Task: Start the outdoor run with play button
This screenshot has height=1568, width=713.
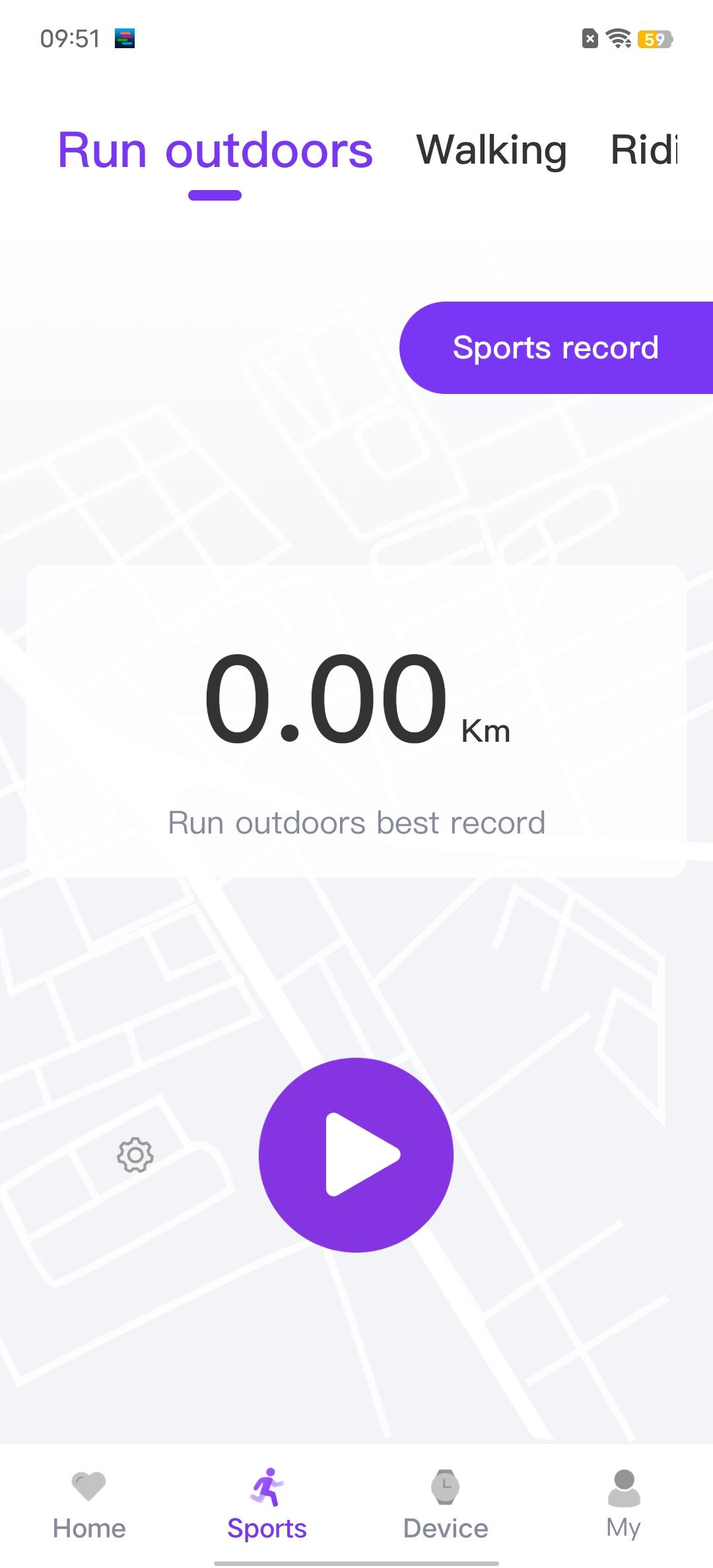Action: point(356,1155)
